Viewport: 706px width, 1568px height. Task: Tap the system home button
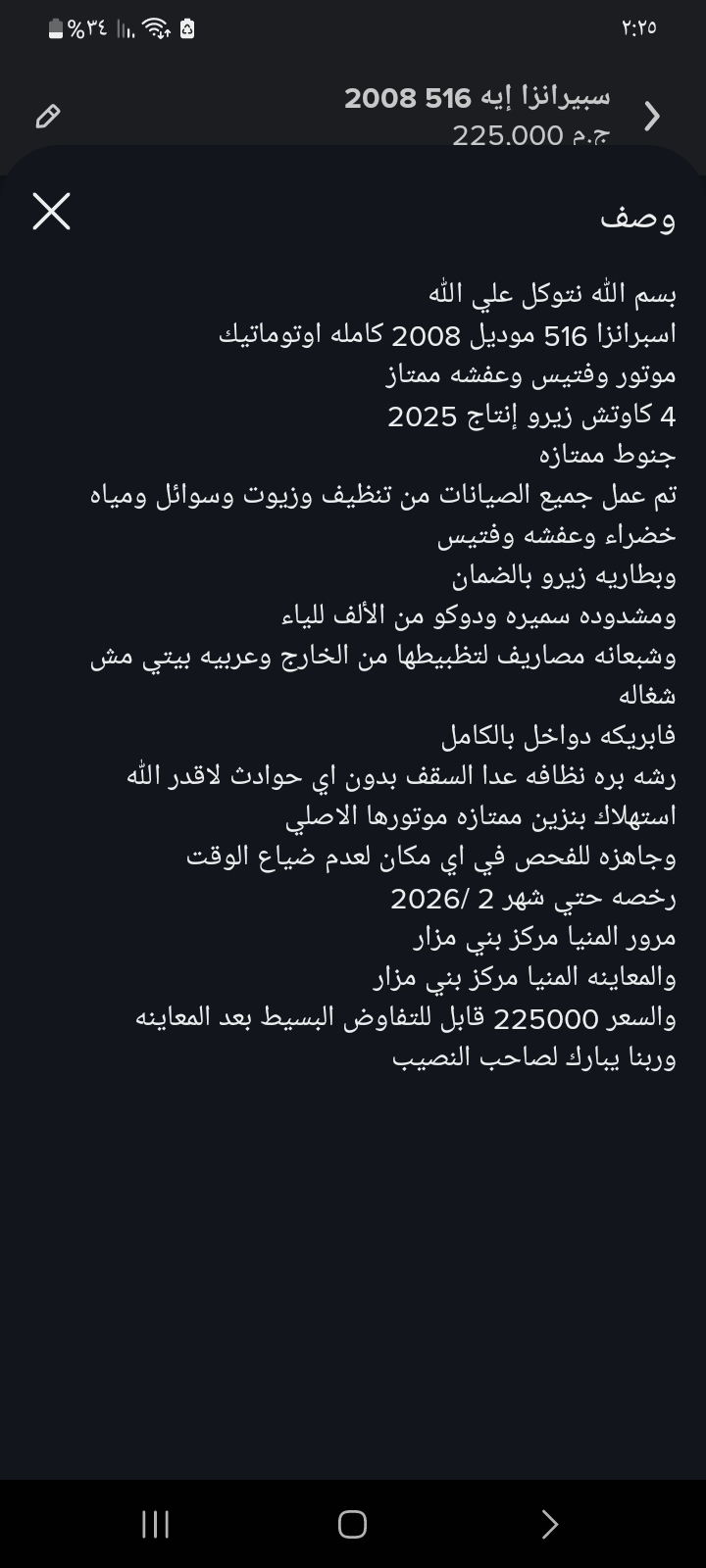coord(352,1524)
